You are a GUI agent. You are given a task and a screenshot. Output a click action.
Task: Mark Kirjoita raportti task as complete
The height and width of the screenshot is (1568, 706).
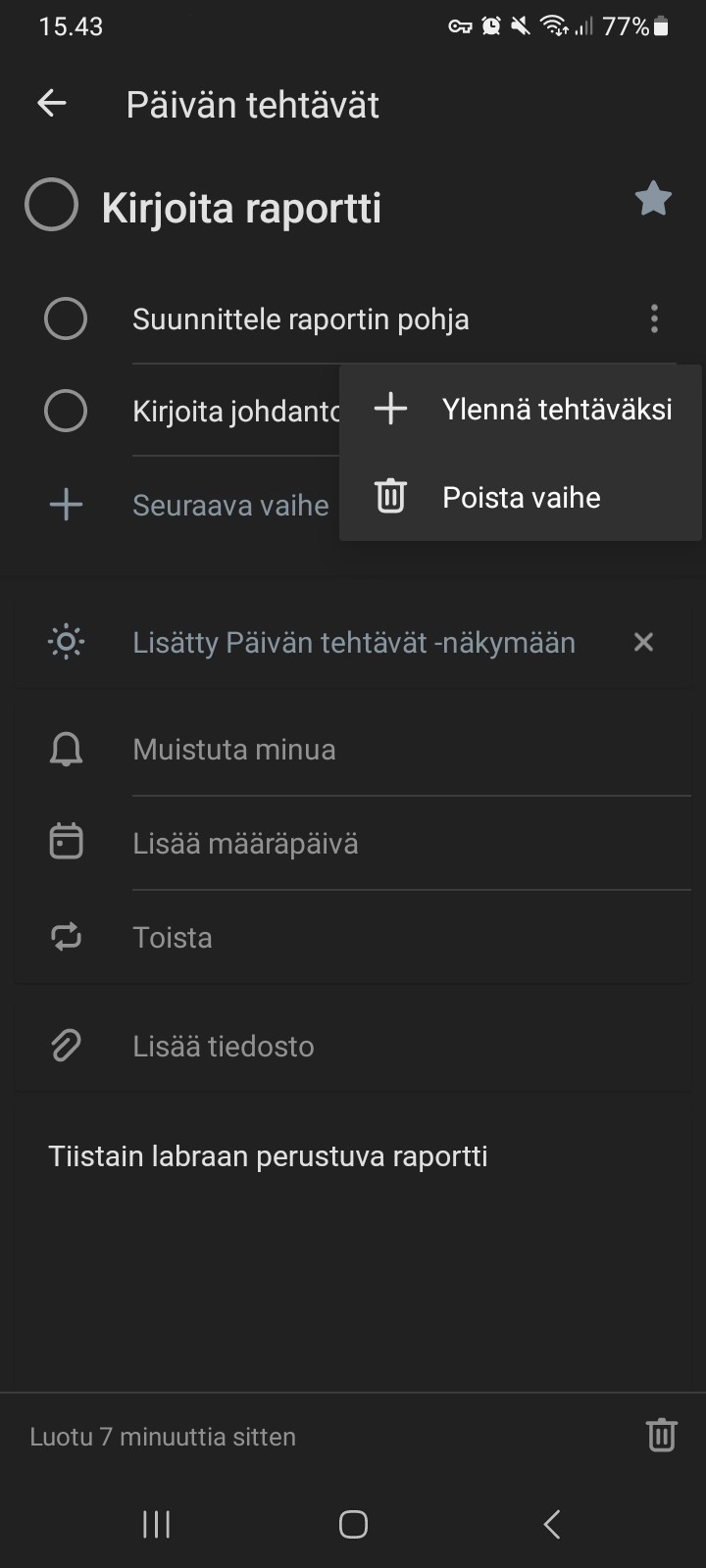coord(51,205)
